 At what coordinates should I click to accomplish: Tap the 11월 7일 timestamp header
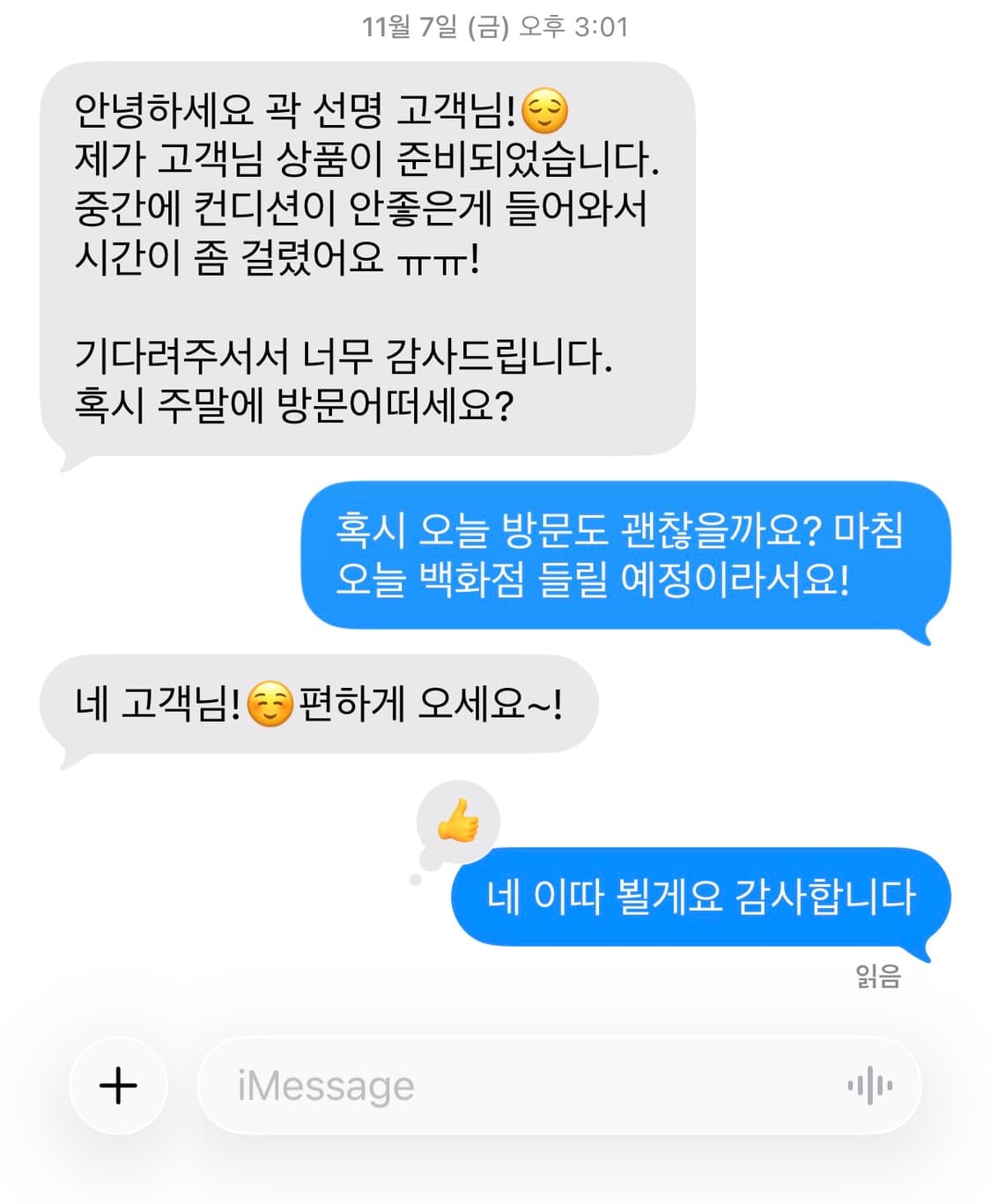click(x=495, y=26)
